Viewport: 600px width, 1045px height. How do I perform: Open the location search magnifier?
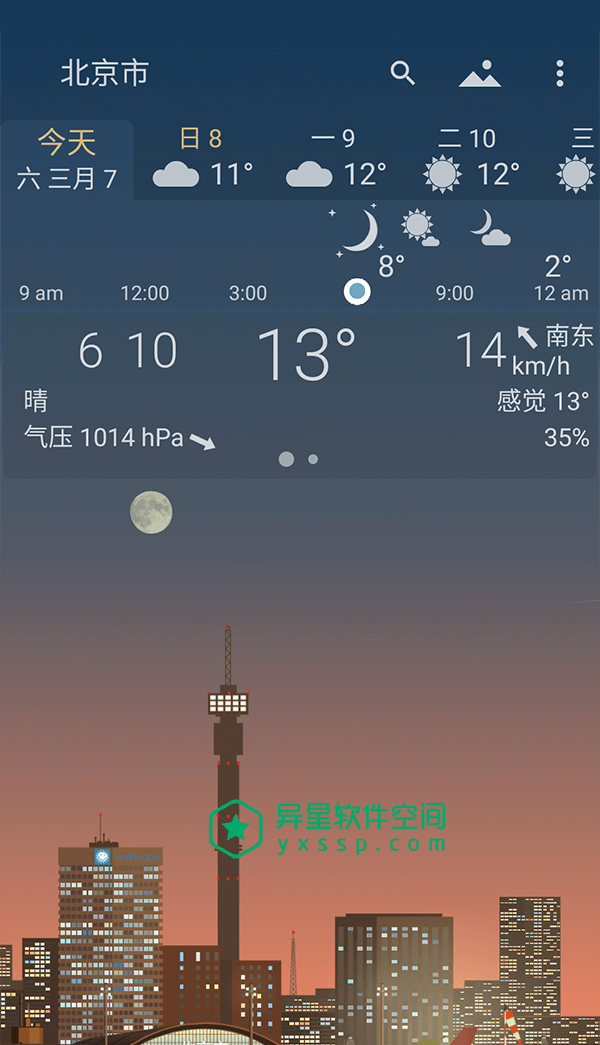point(402,73)
